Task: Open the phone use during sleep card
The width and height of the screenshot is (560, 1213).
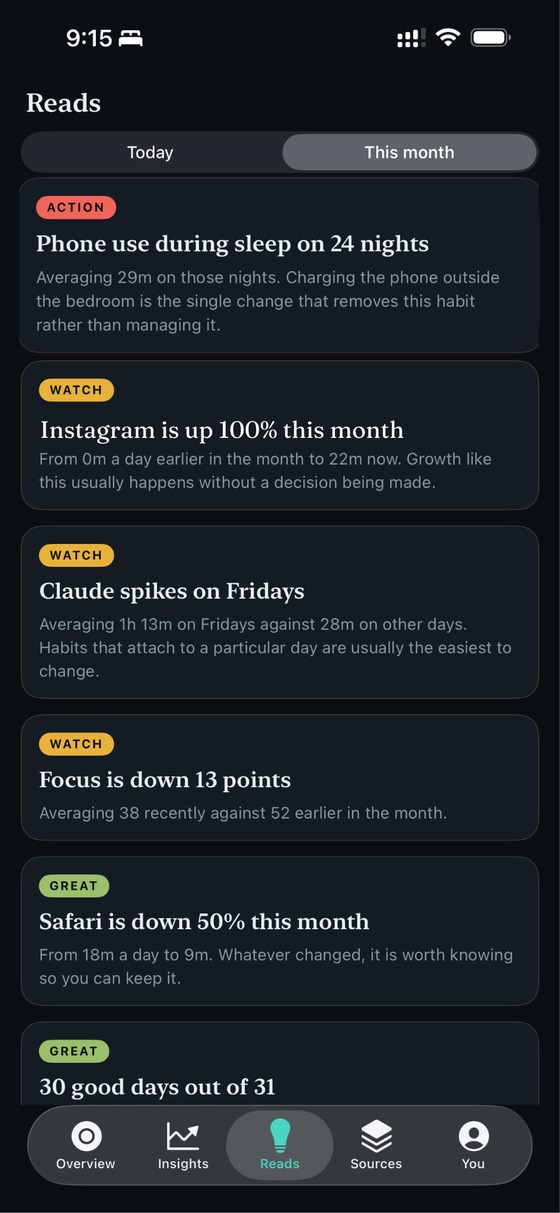Action: [280, 265]
